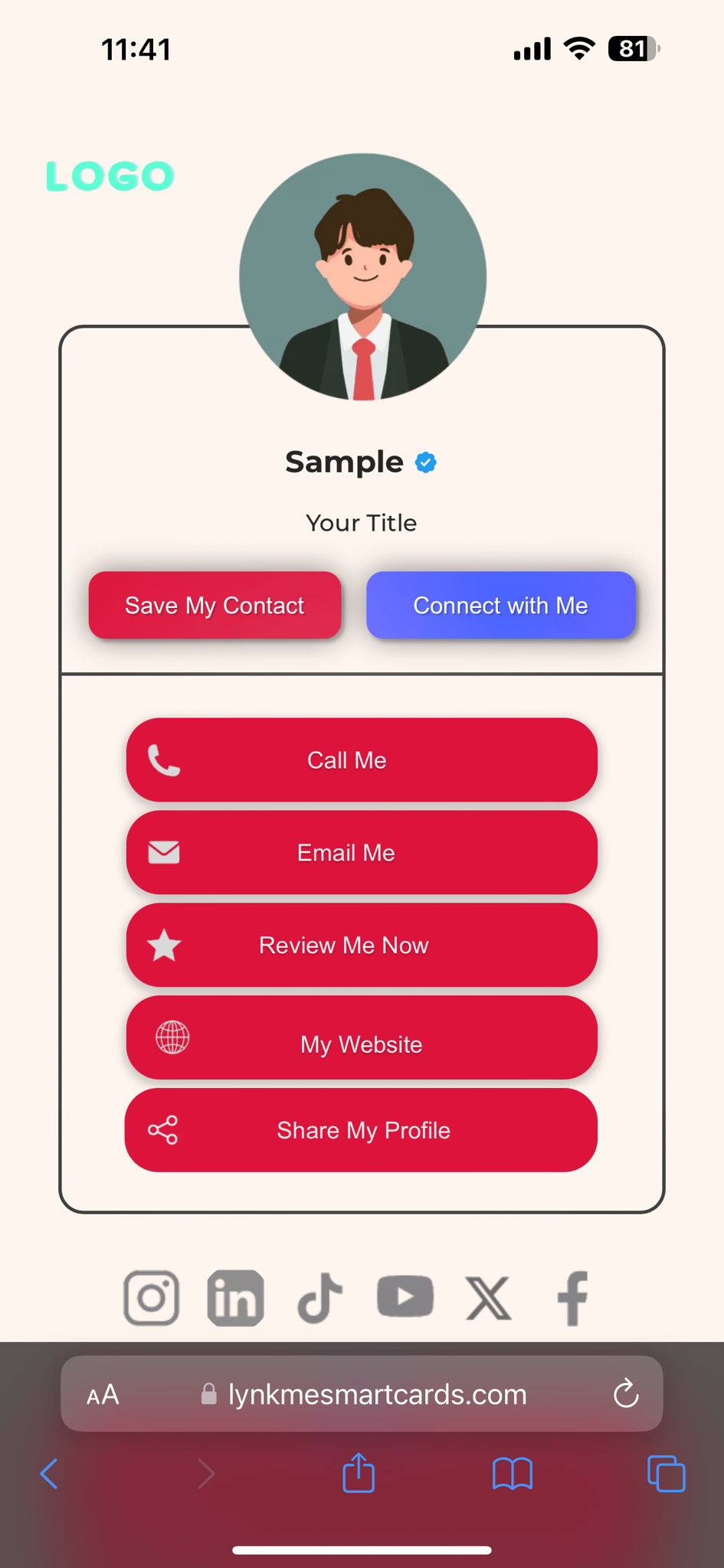This screenshot has width=724, height=1568.
Task: Tap Share My Profile
Action: coord(362,1130)
